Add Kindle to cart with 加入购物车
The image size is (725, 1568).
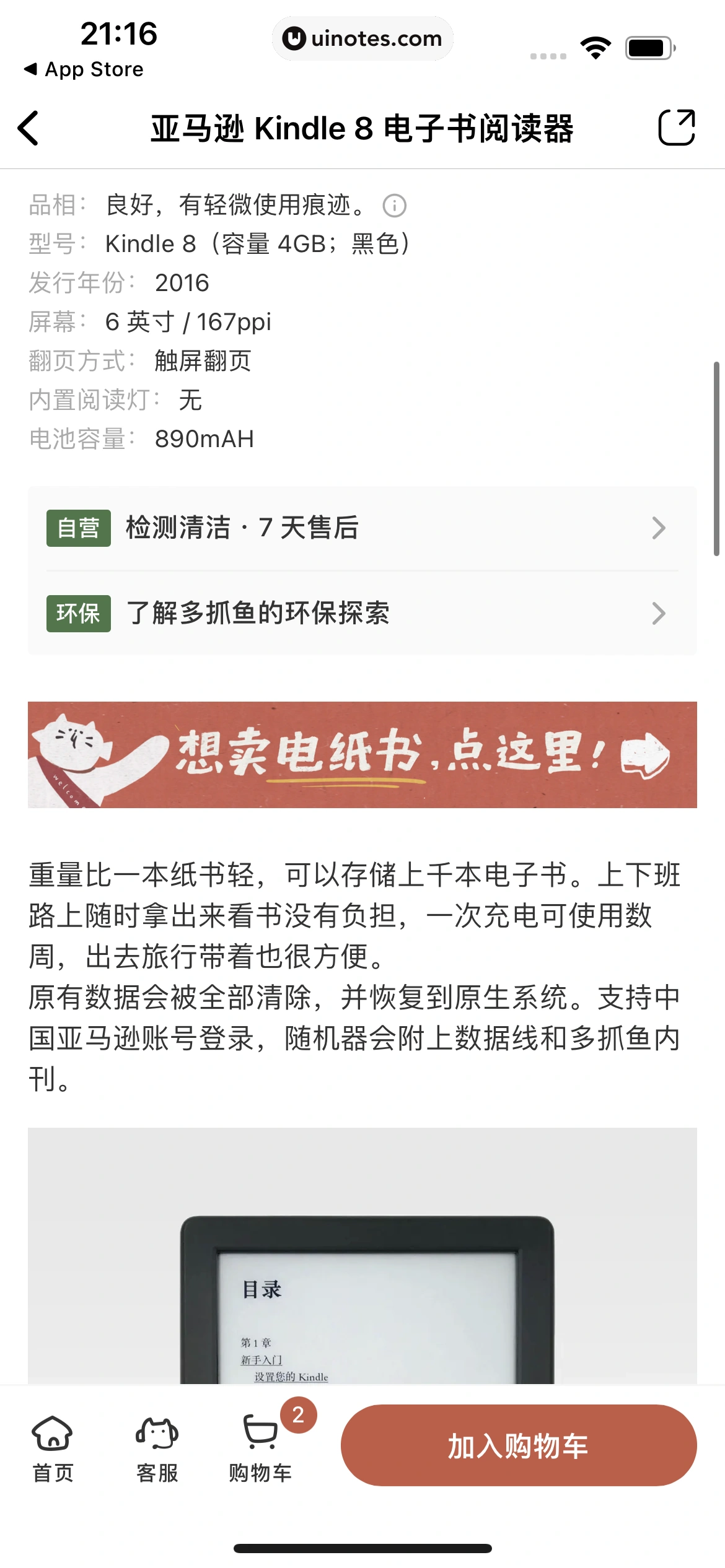(518, 1445)
